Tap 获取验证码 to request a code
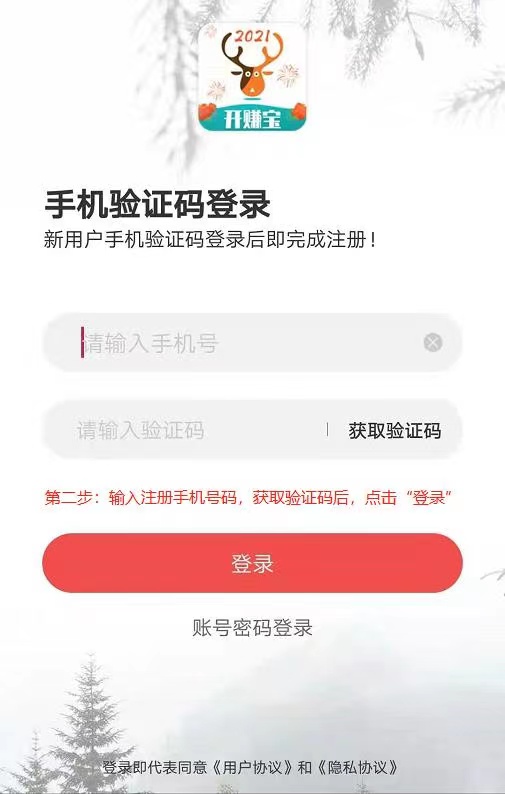This screenshot has width=505, height=794. (395, 430)
